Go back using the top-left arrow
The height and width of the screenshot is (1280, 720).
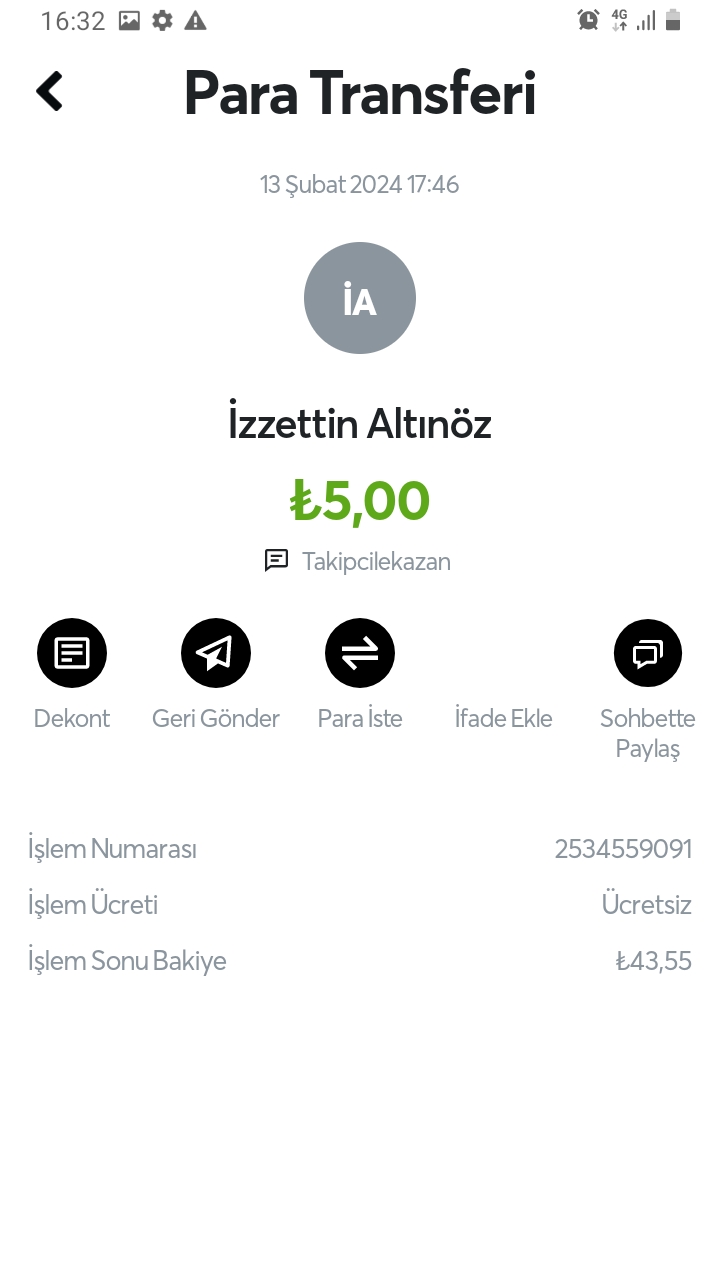click(50, 91)
